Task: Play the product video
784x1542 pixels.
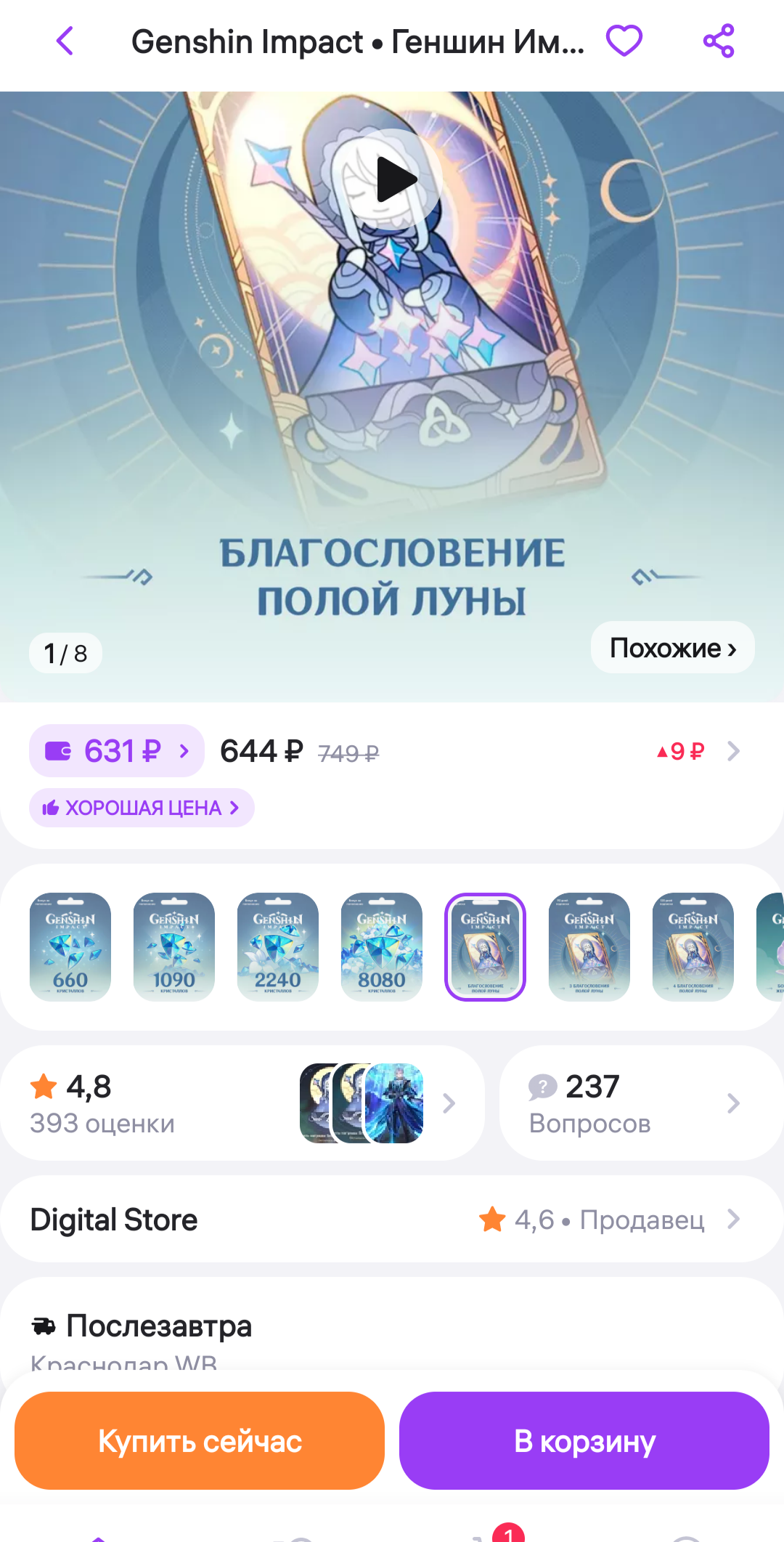Action: point(393,179)
